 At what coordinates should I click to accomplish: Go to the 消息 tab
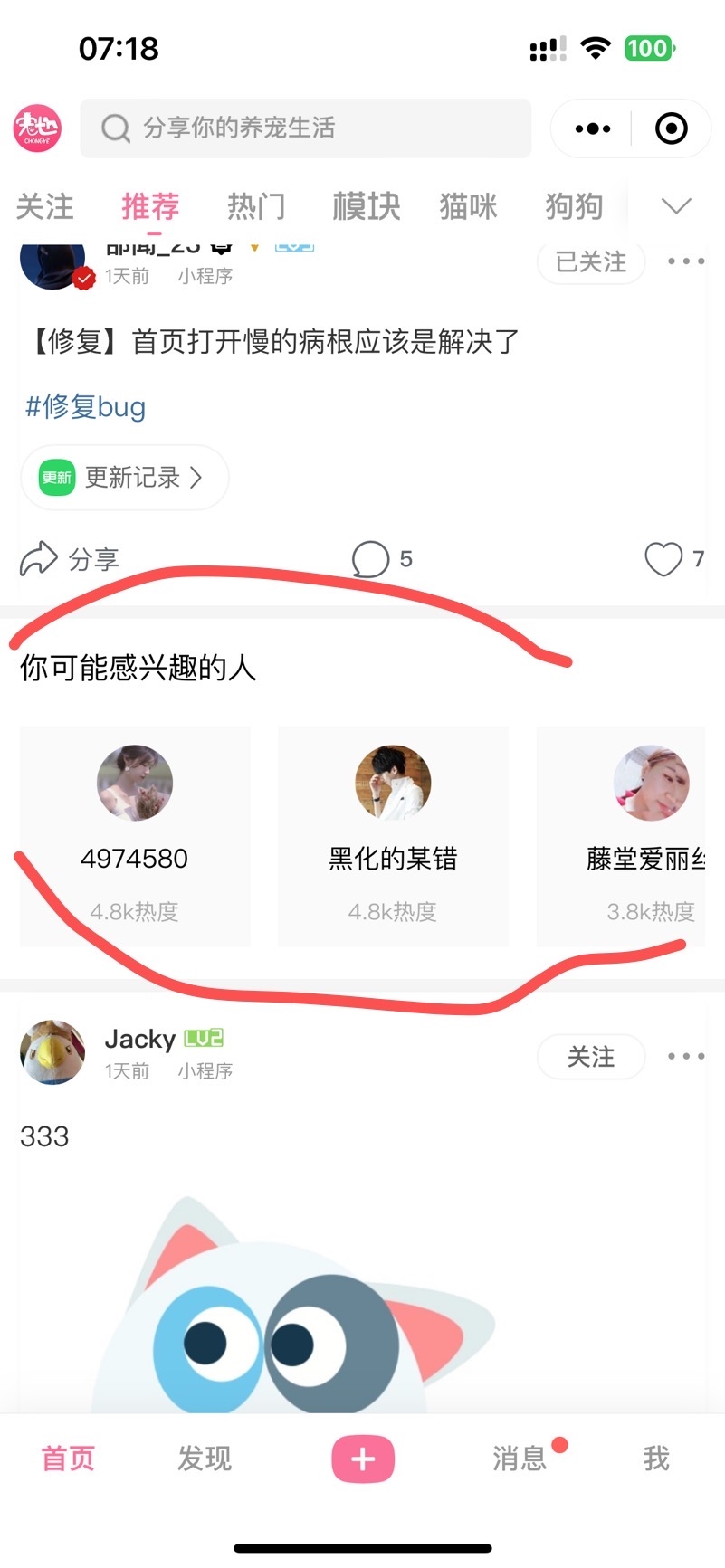[520, 1459]
